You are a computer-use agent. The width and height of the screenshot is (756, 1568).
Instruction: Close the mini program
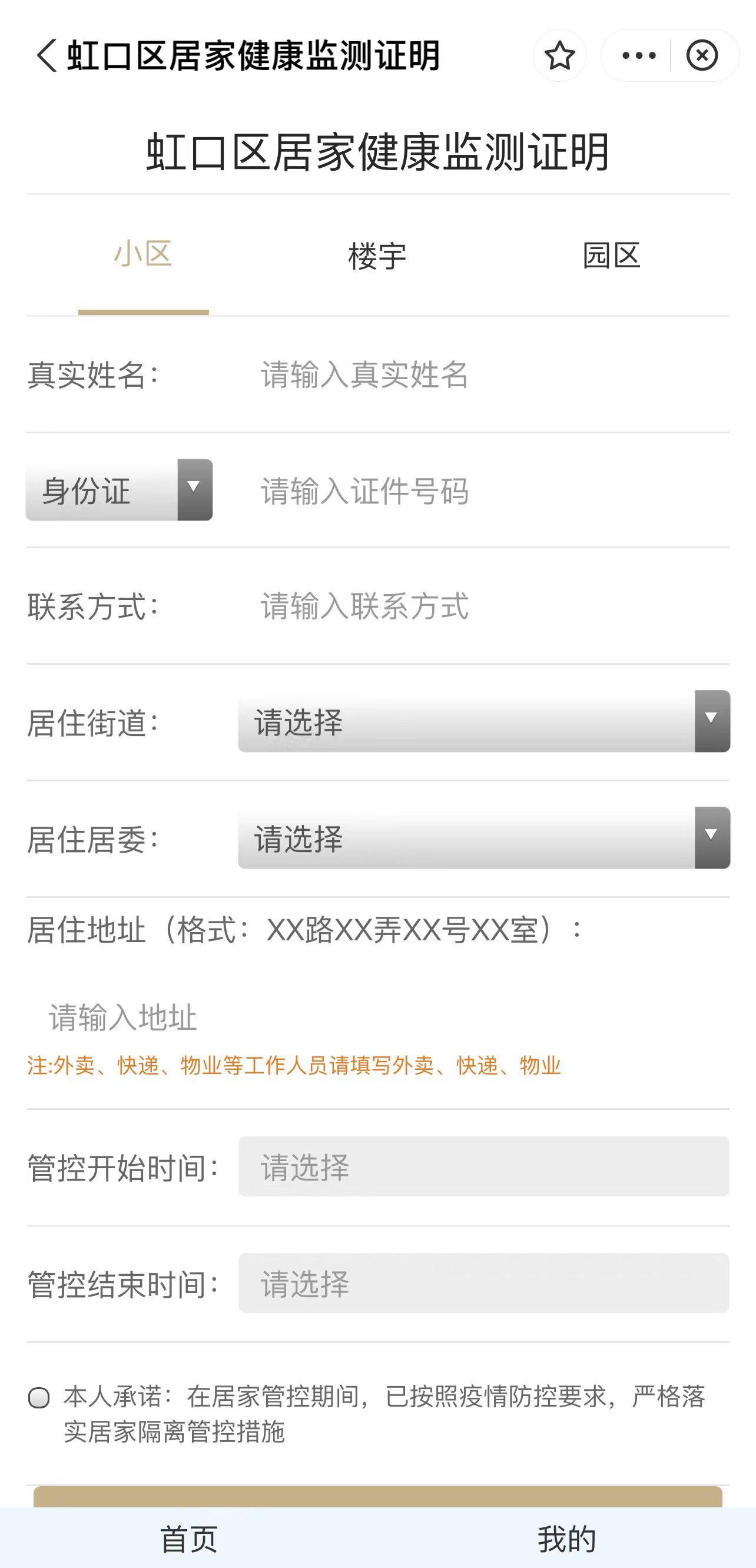(702, 55)
